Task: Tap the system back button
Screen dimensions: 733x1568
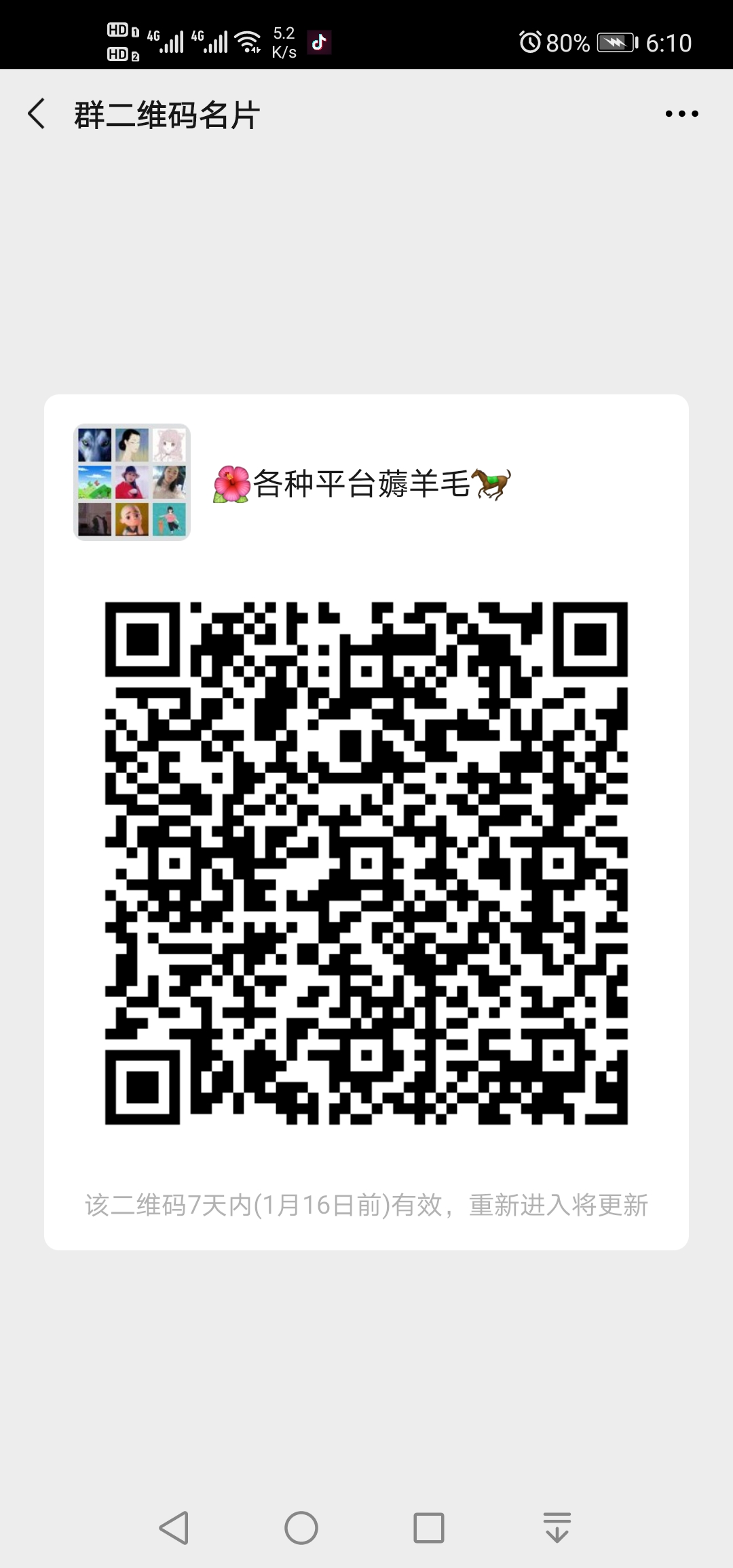Action: pos(174,1528)
